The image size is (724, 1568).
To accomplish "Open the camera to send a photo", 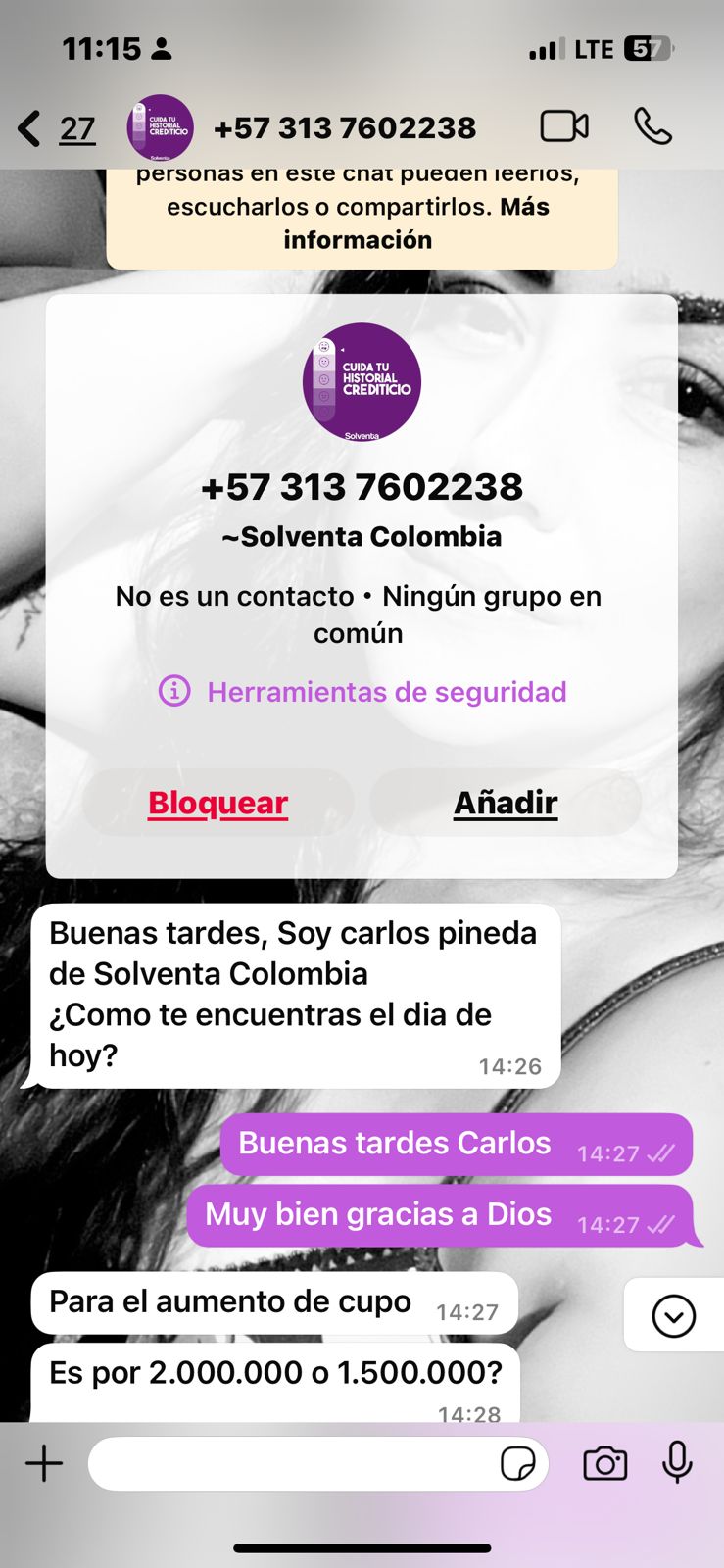I will pos(604,1464).
